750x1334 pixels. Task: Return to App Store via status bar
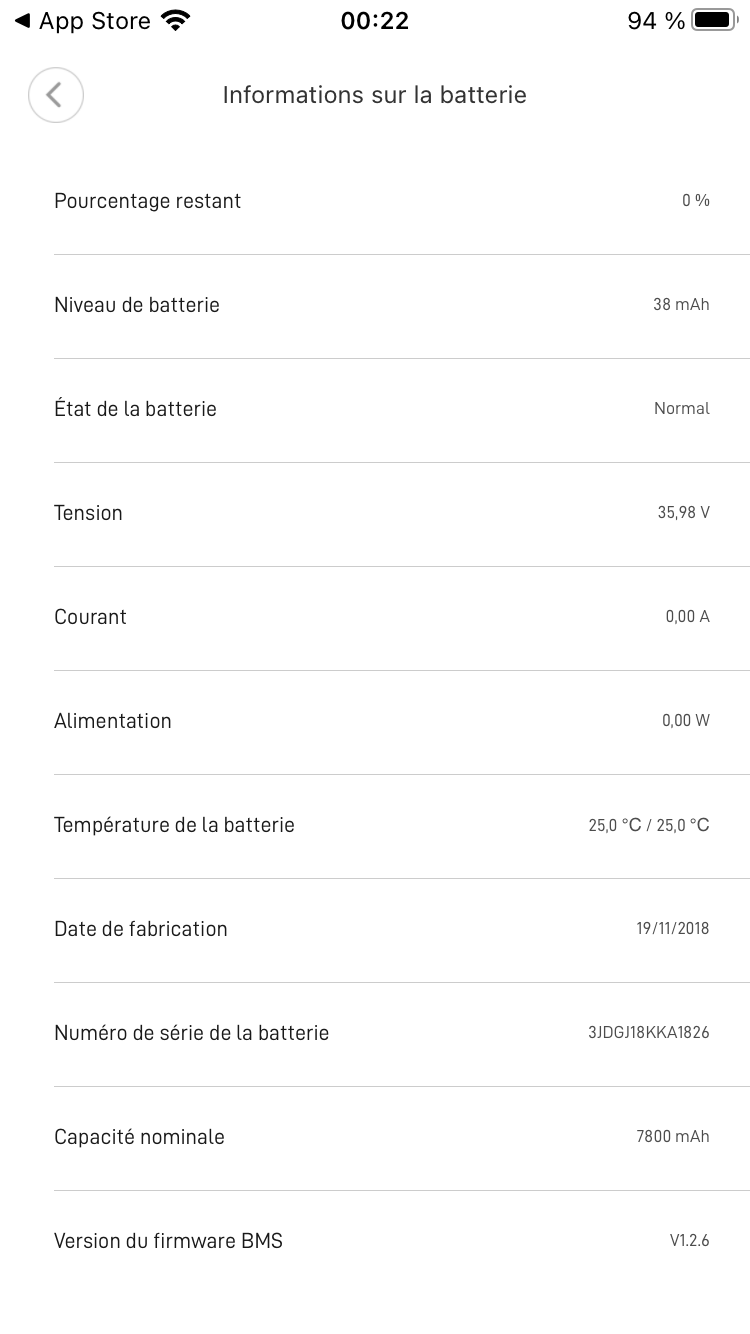click(x=82, y=21)
